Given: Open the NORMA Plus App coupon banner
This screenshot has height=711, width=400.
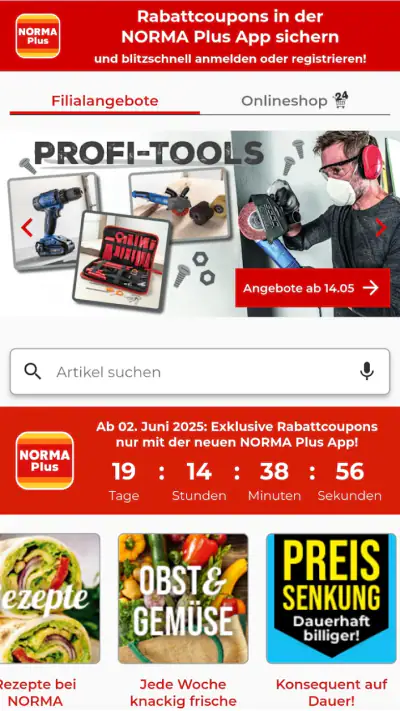Looking at the screenshot, I should (200, 36).
